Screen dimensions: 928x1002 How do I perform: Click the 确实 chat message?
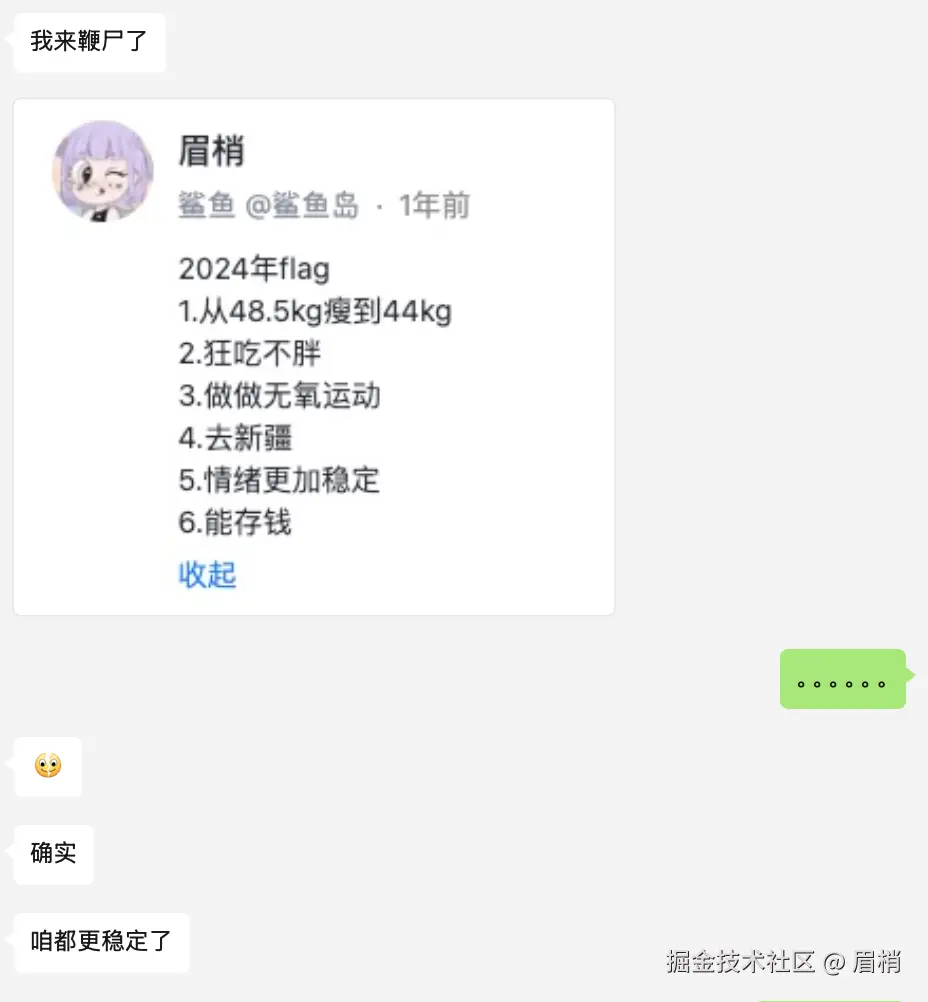pos(53,854)
